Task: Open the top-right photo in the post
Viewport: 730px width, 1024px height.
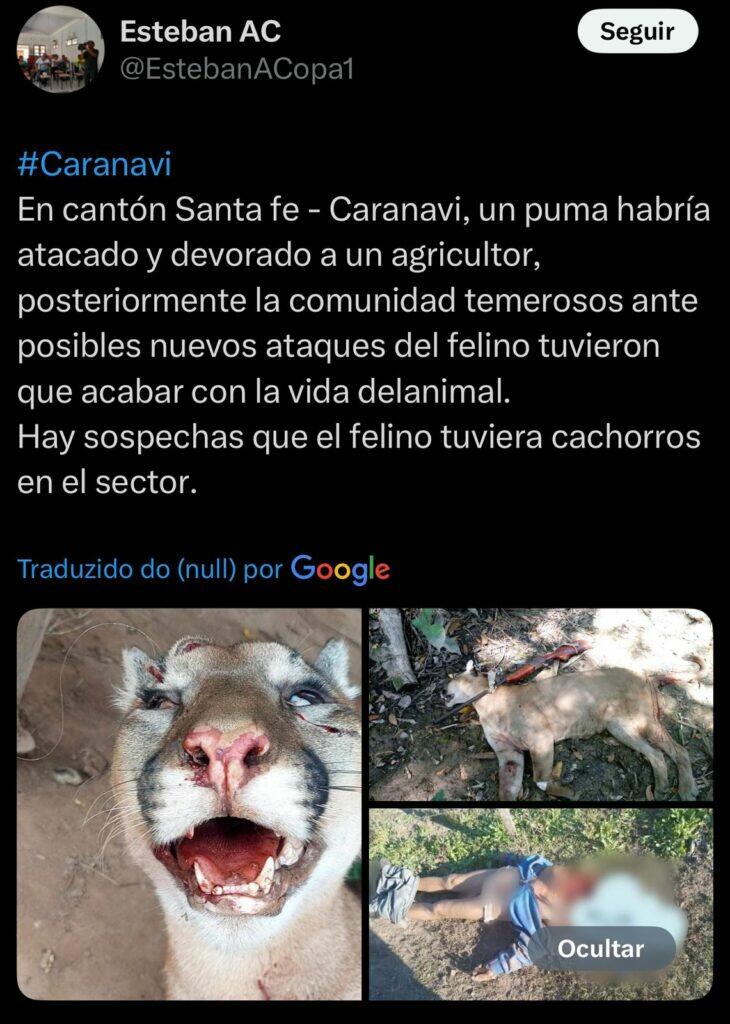Action: point(540,704)
